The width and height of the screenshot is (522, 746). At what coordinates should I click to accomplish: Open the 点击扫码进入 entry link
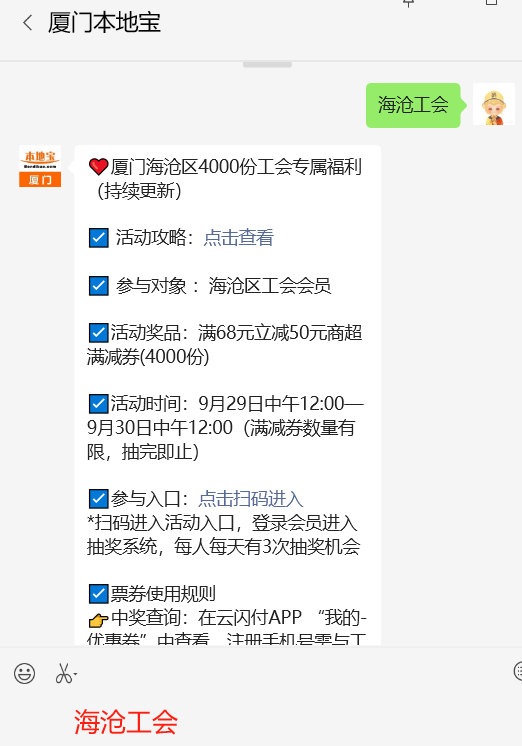(x=251, y=499)
